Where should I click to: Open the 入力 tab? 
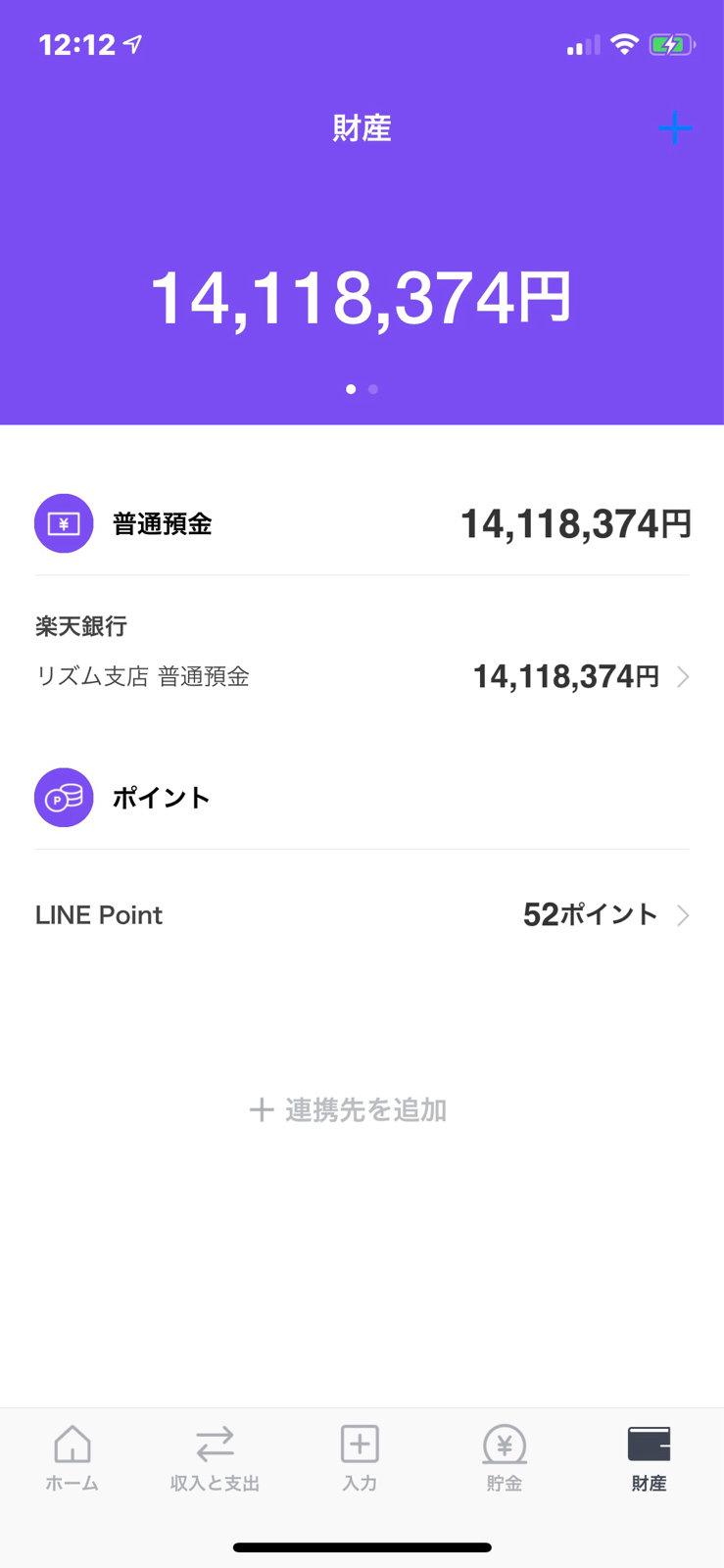point(360,1458)
